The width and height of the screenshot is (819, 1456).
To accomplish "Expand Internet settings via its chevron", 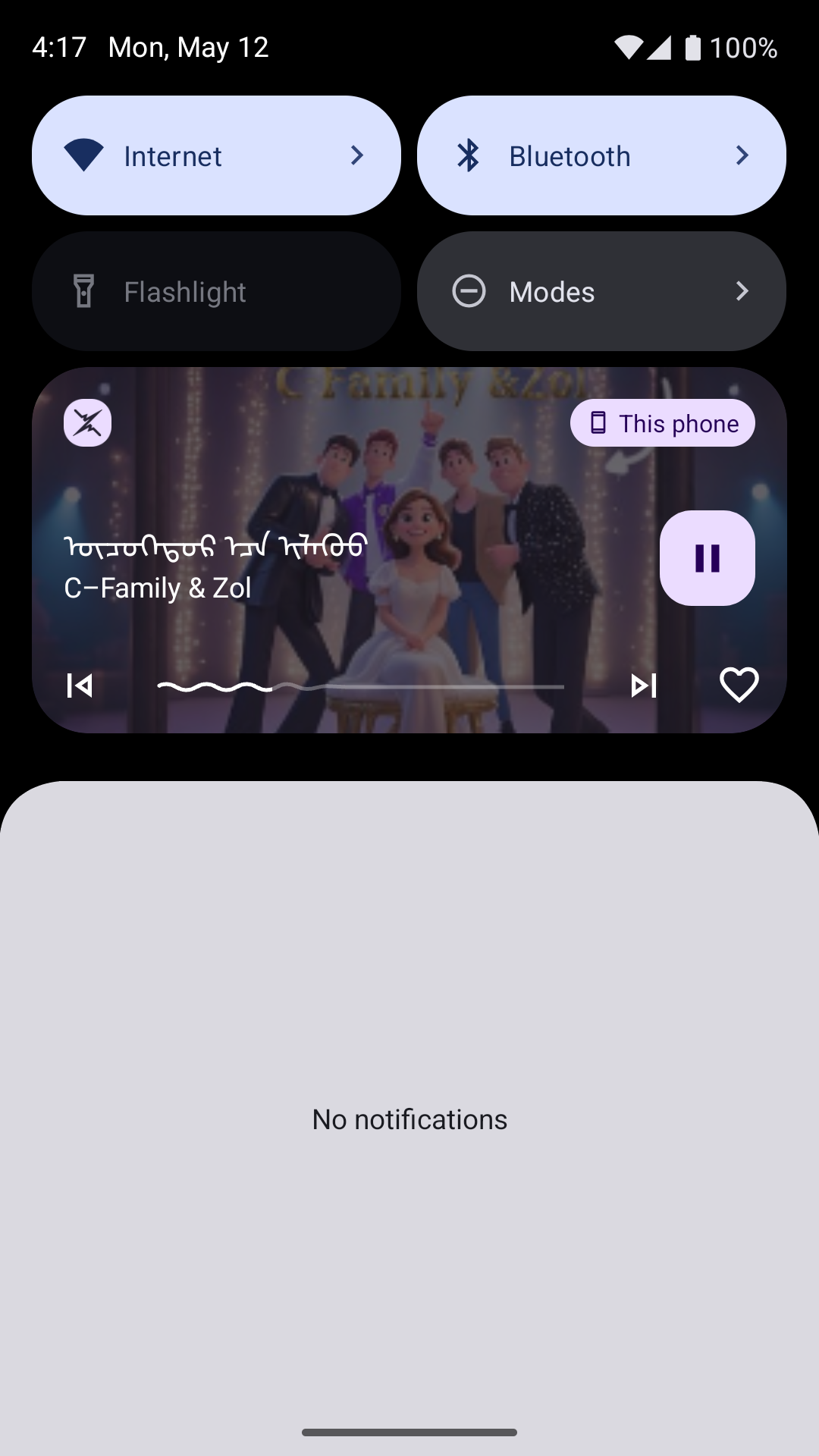I will 356,155.
